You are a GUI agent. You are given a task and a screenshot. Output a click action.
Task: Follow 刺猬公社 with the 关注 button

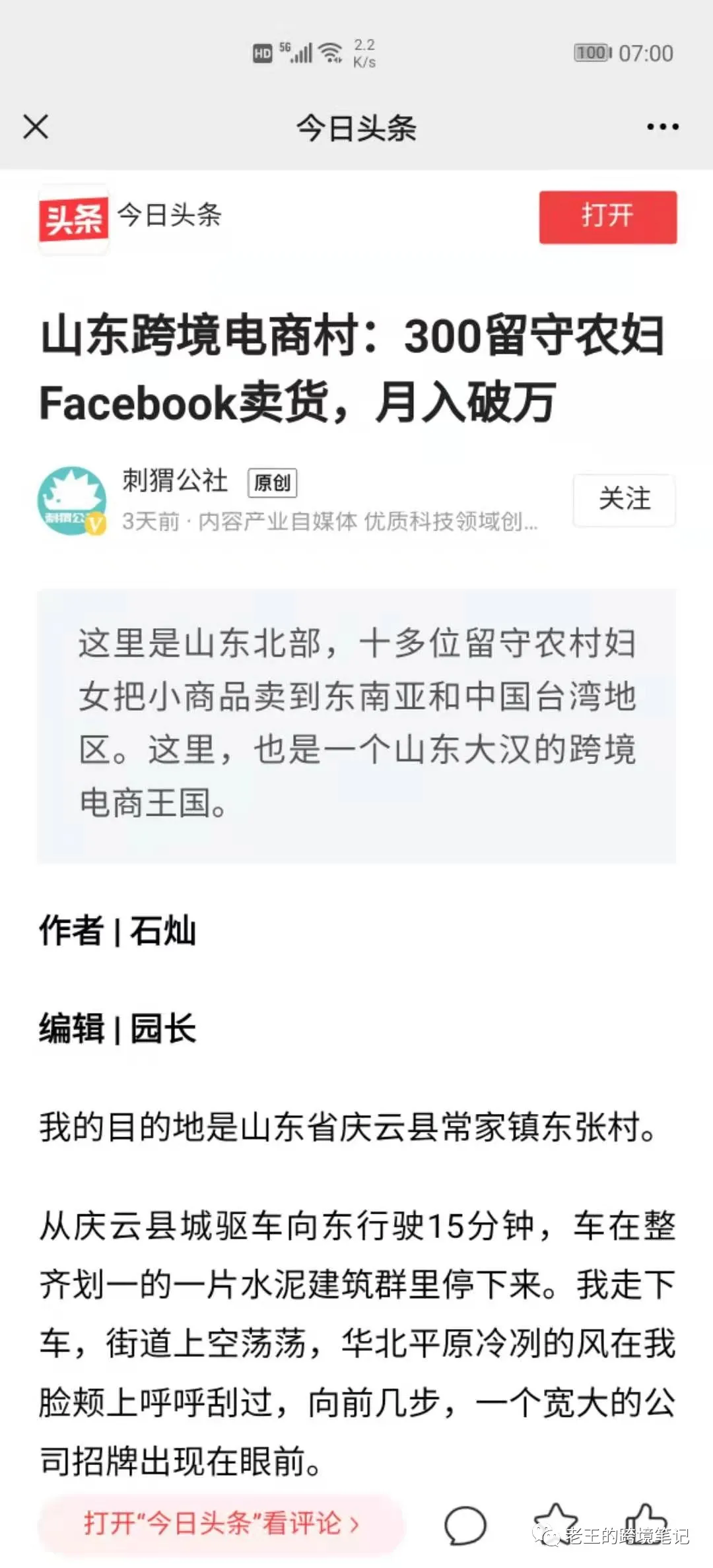click(x=624, y=500)
